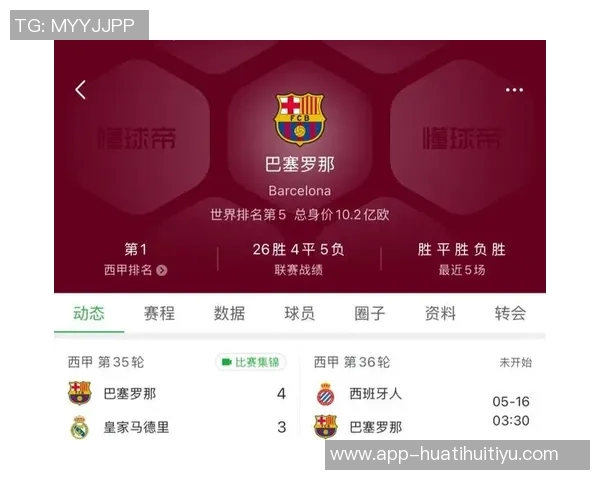
Task: Switch to the 转会 tab
Action: click(510, 313)
